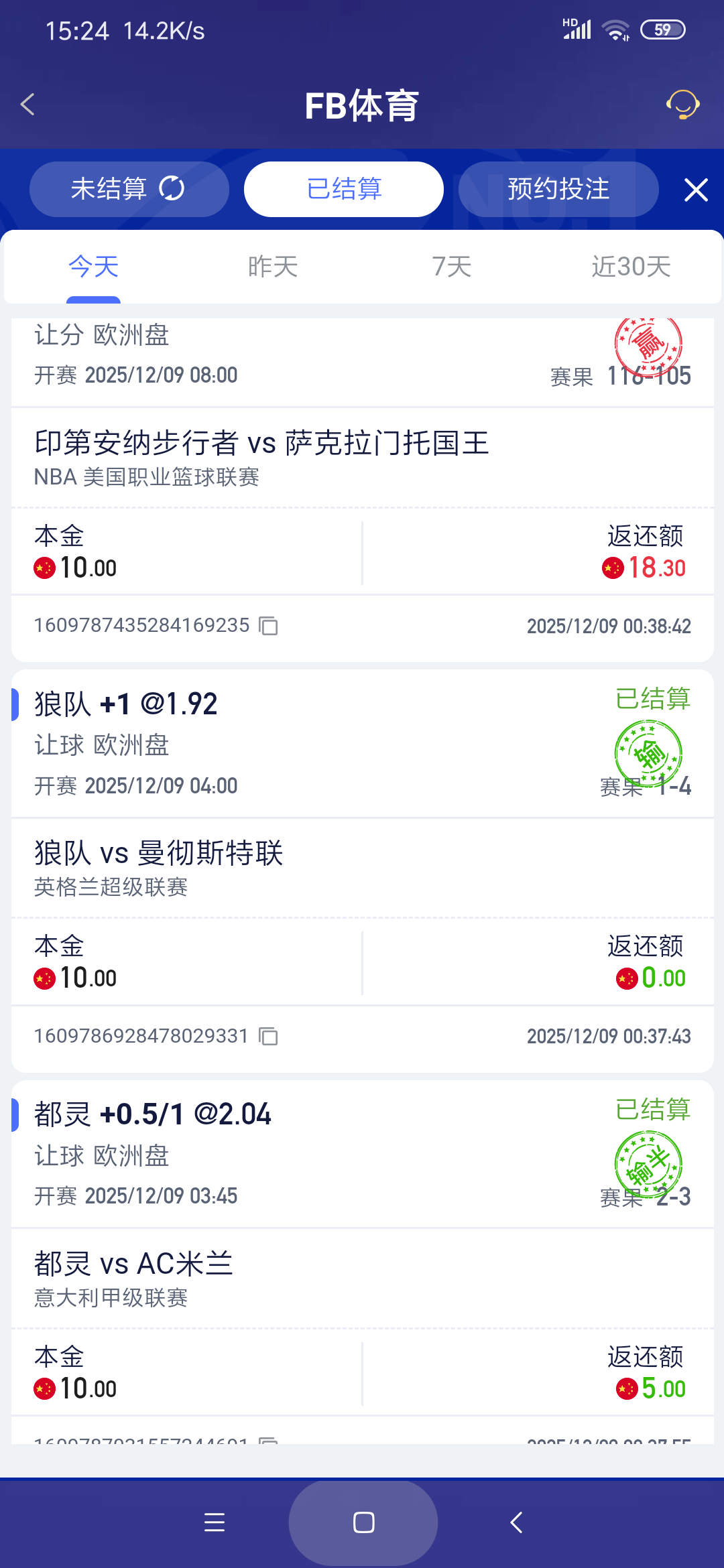
Task: Open the 近30天 tab
Action: pyautogui.click(x=631, y=266)
